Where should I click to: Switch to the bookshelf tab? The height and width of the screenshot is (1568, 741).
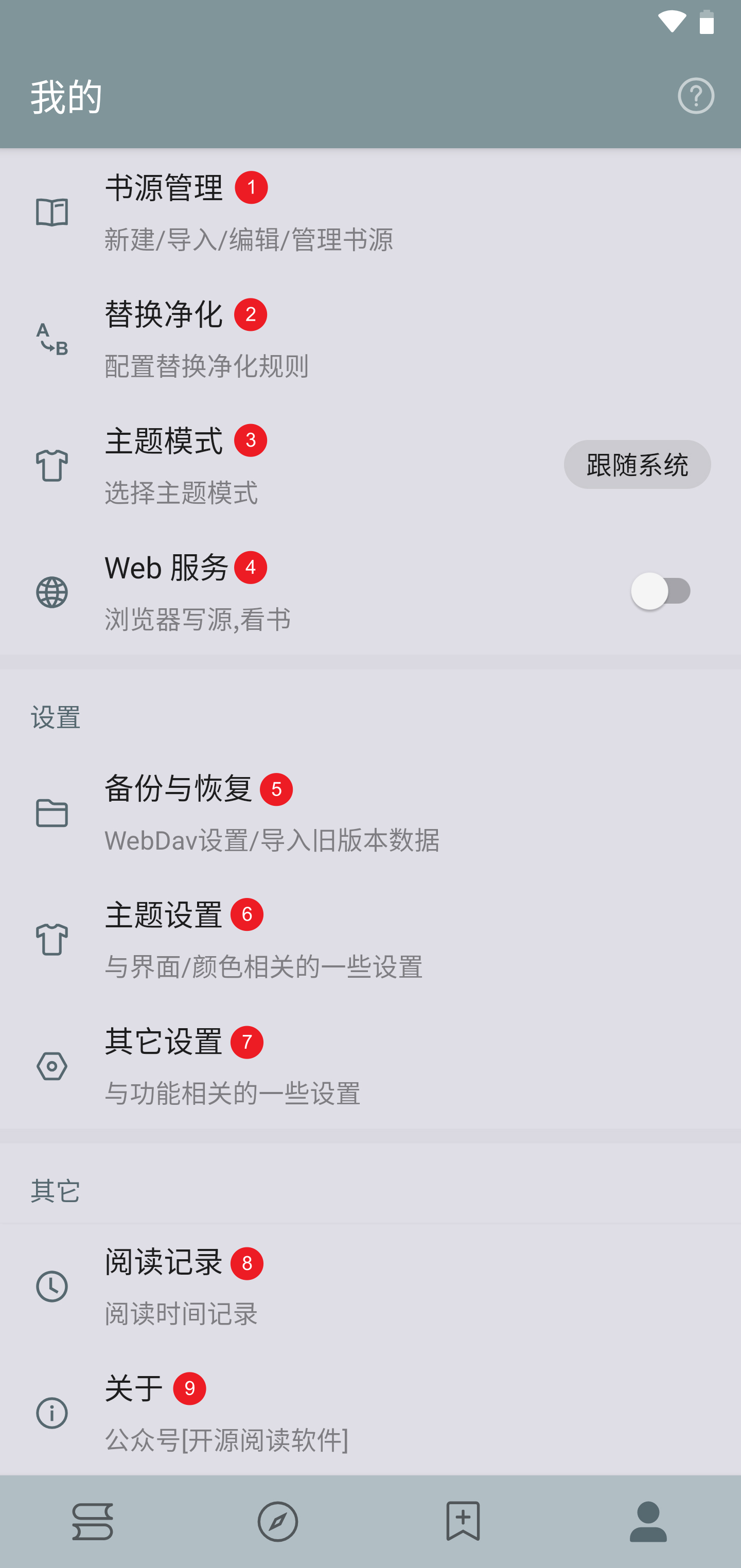click(93, 1521)
